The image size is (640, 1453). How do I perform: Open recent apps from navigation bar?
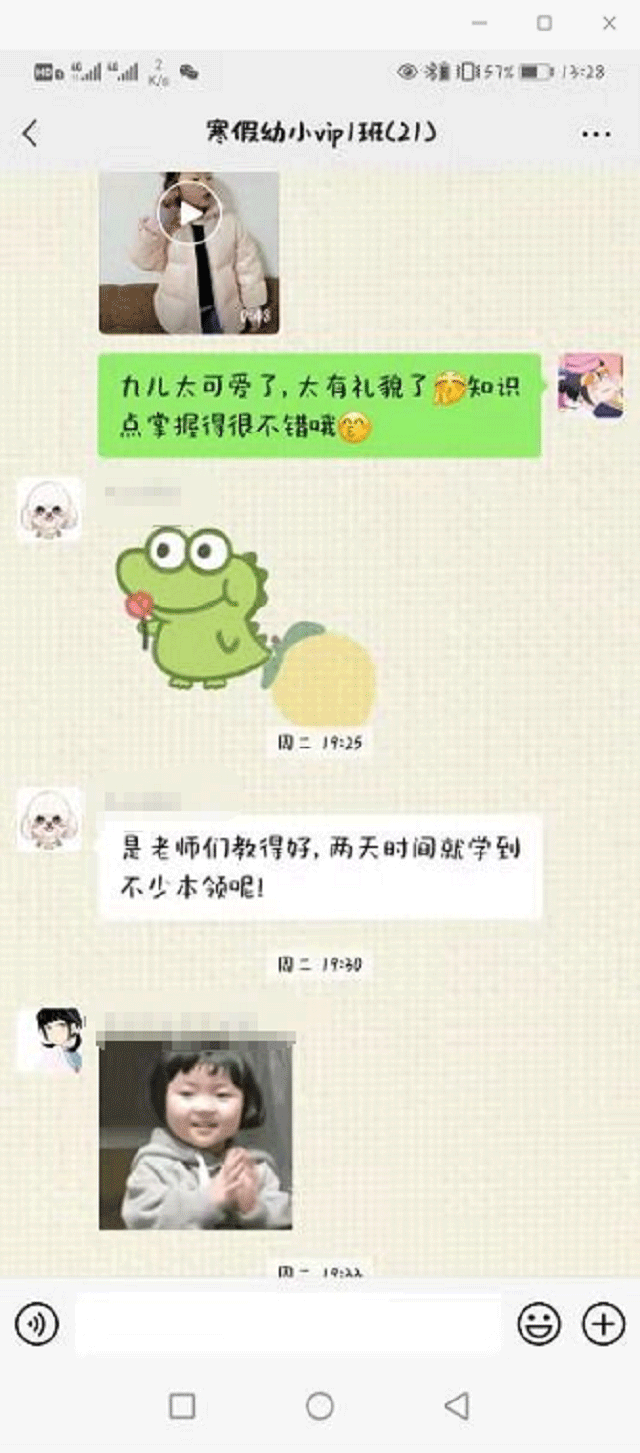[x=182, y=1406]
